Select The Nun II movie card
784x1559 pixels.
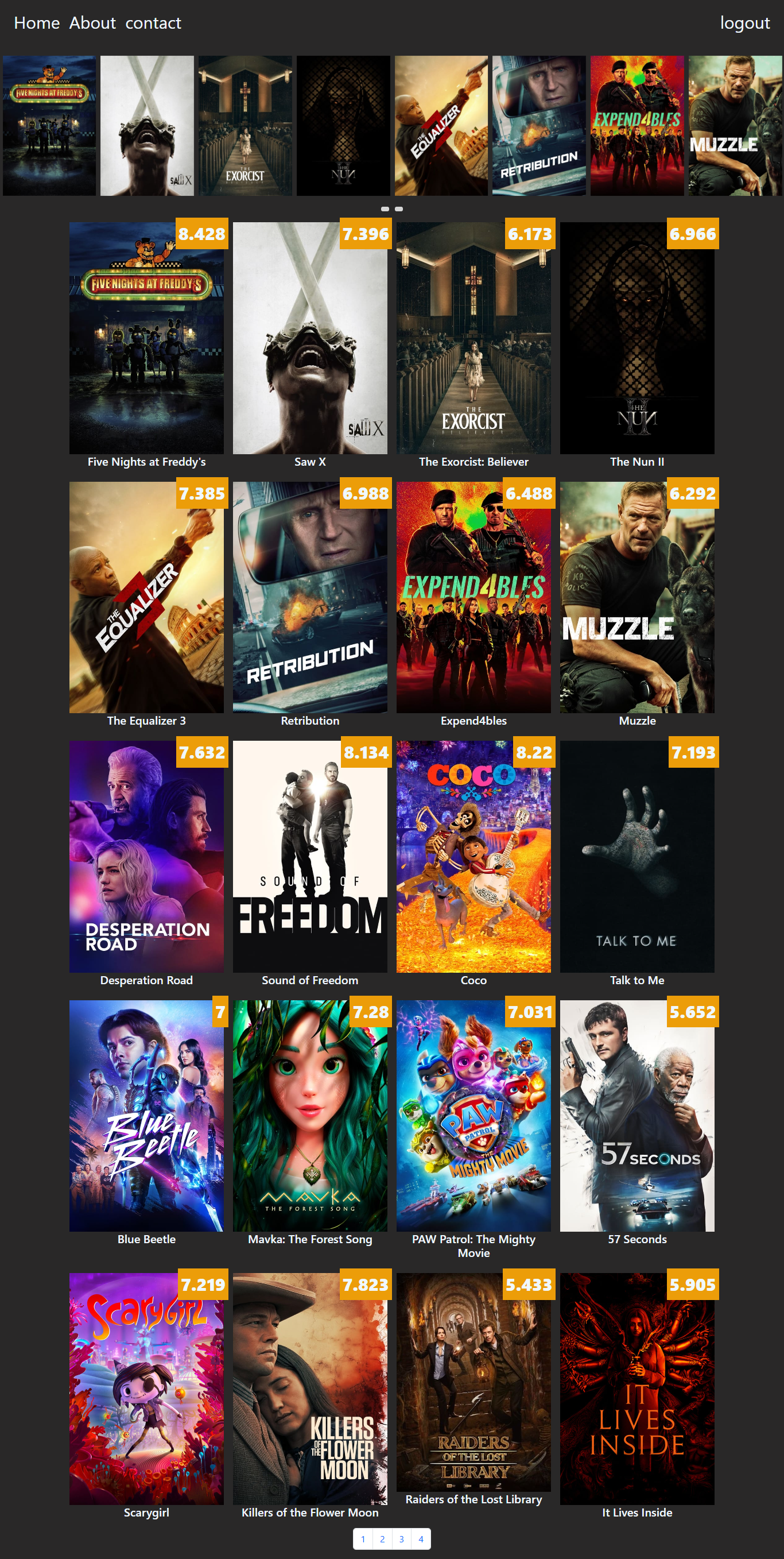coord(636,338)
